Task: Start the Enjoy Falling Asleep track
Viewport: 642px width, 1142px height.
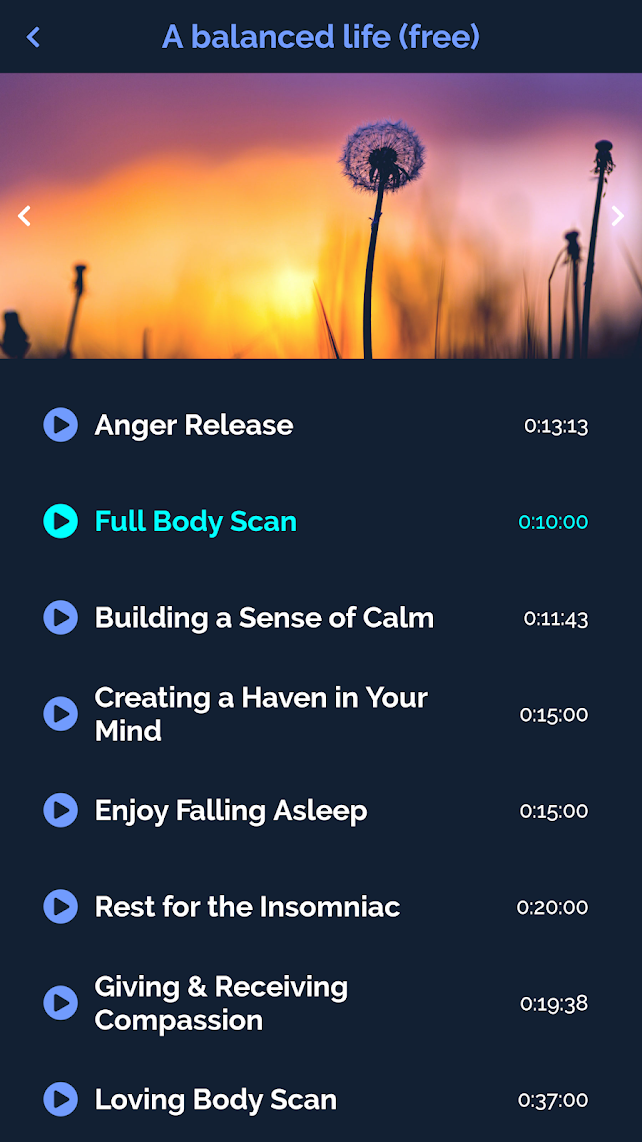Action: (61, 810)
